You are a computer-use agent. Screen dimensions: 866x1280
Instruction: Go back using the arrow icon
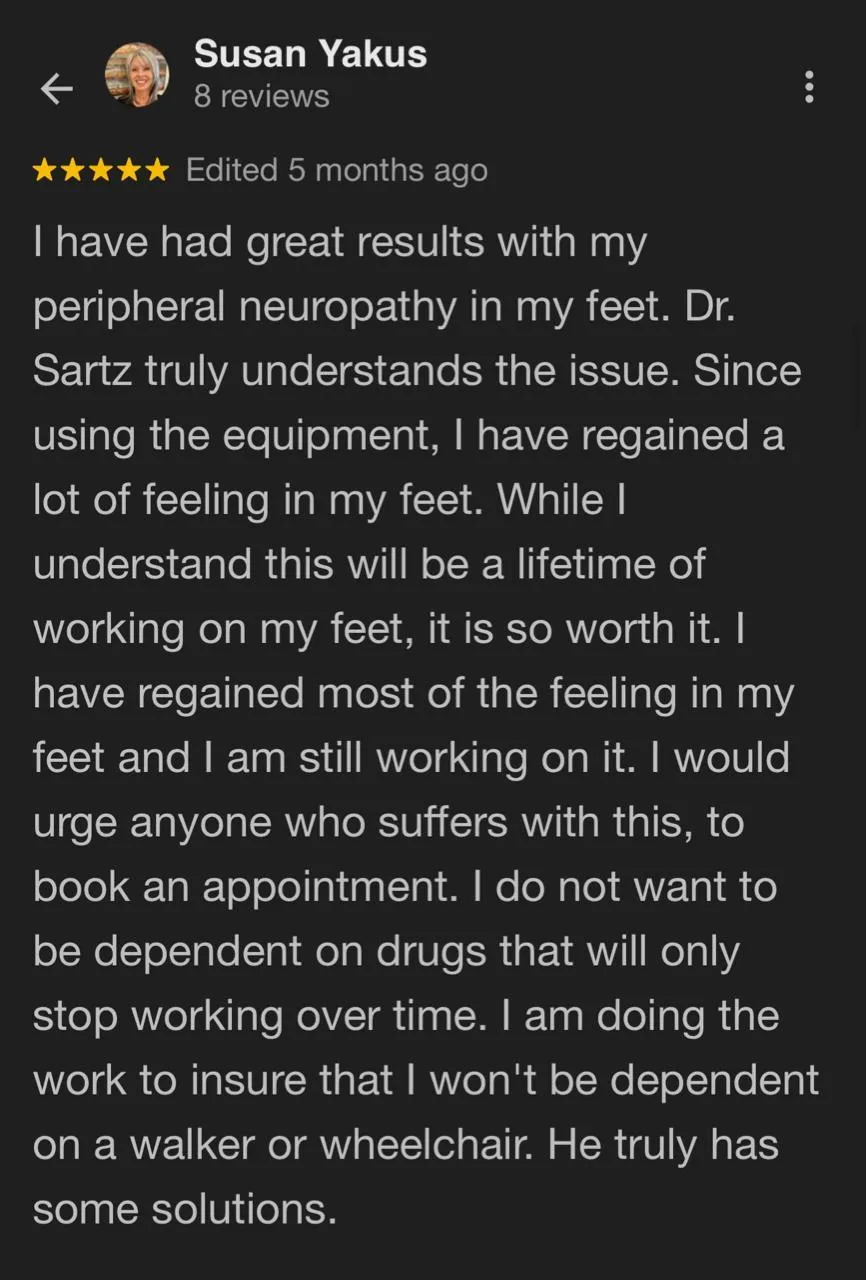coord(56,89)
